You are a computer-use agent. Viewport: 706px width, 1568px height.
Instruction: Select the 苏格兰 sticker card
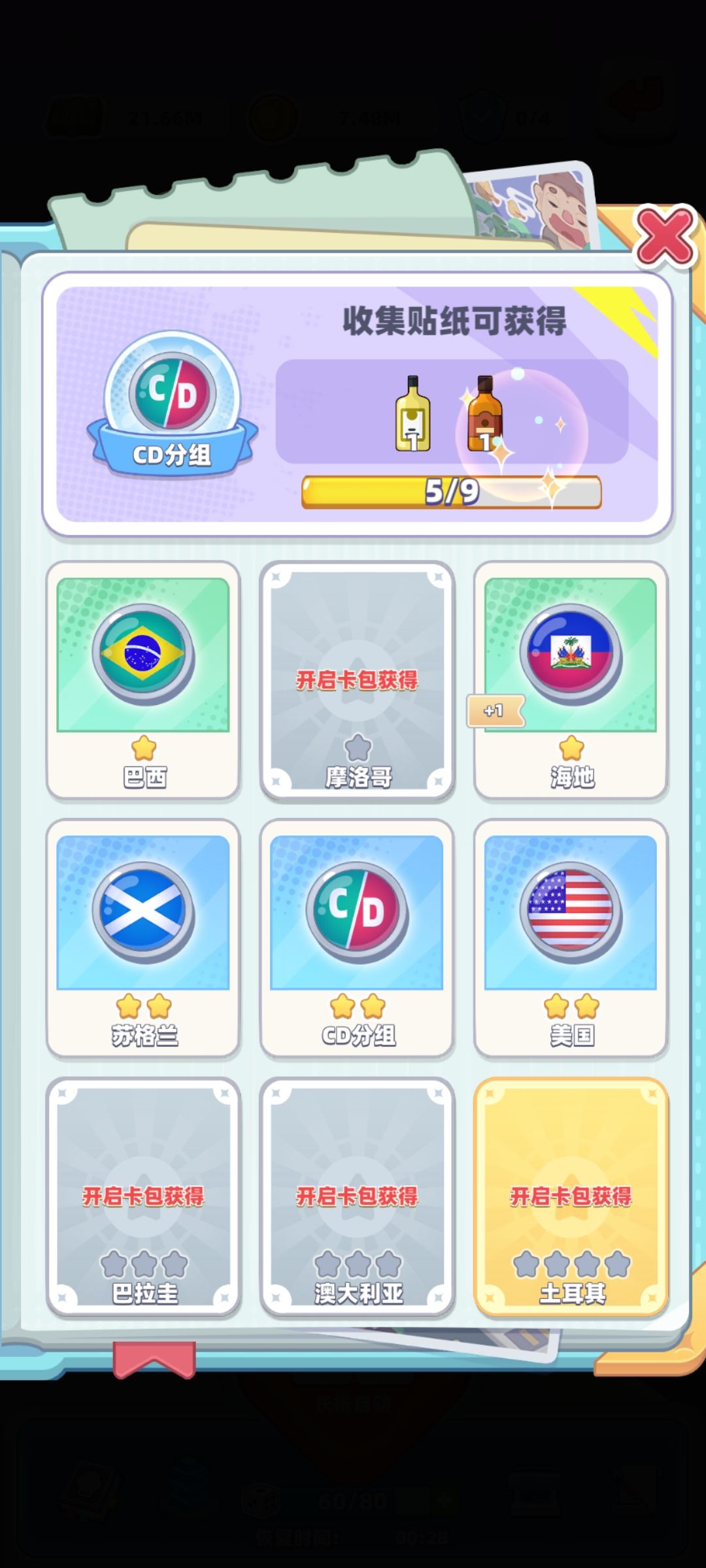pyautogui.click(x=143, y=938)
